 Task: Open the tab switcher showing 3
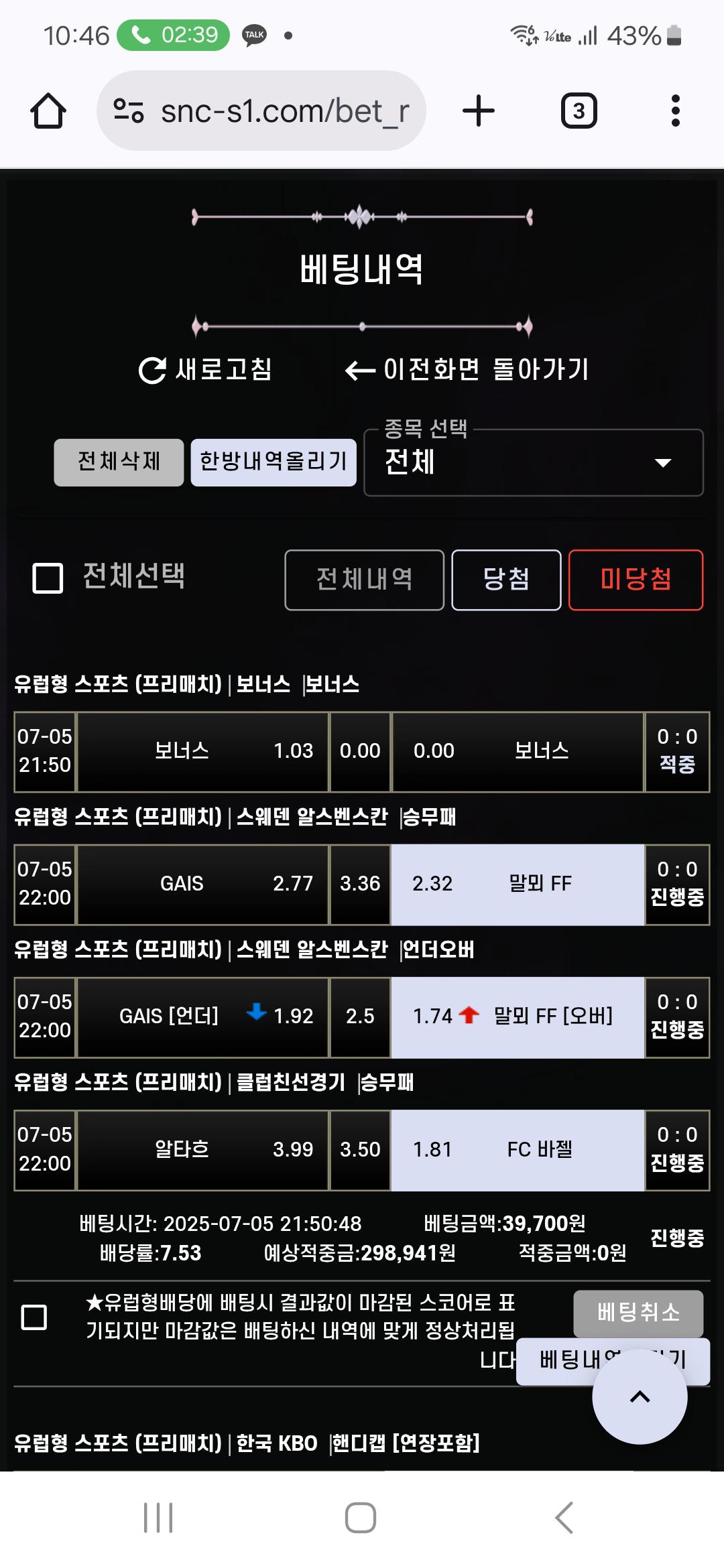click(x=579, y=111)
